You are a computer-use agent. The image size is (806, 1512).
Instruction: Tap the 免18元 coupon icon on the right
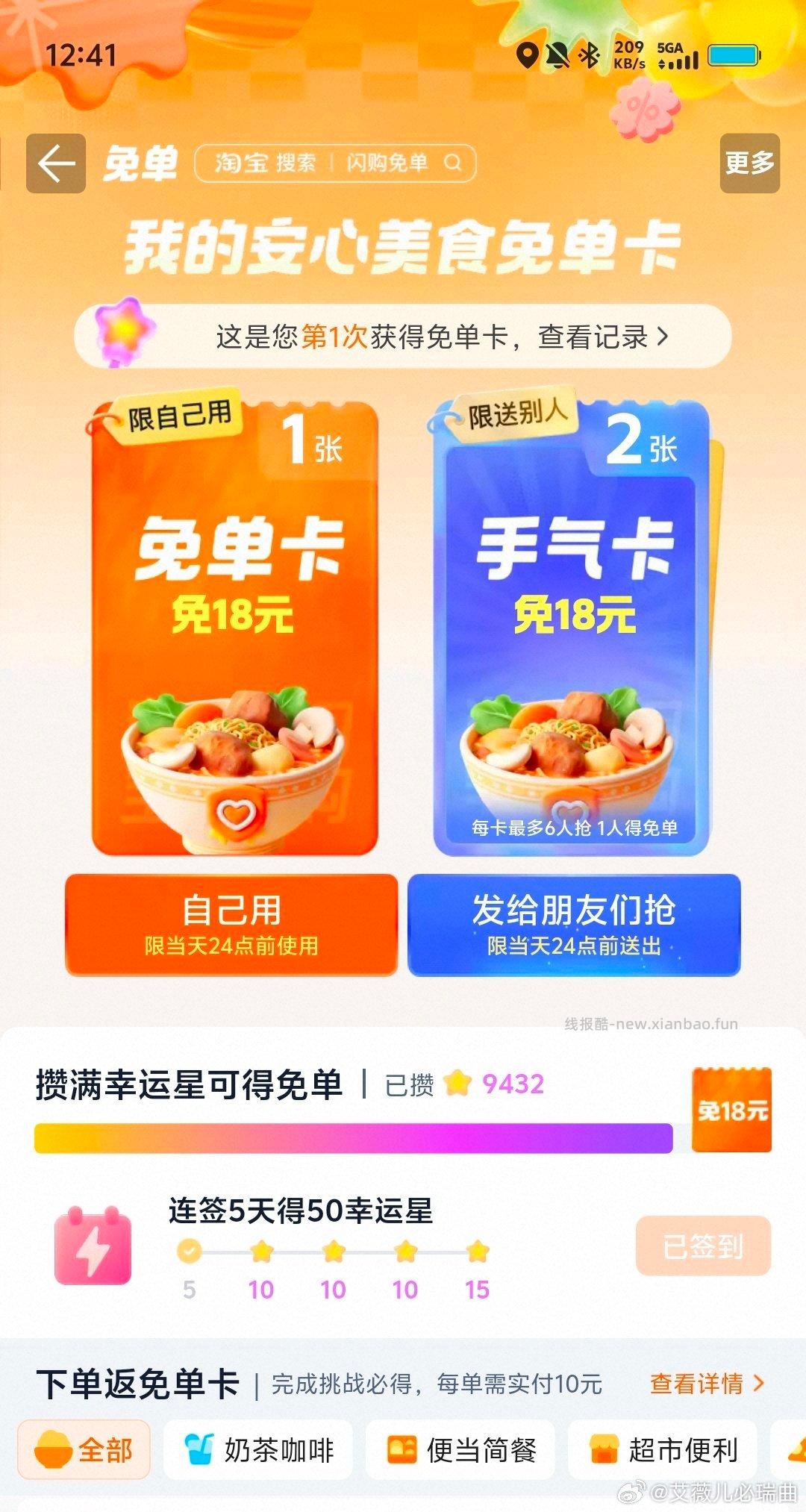(732, 1097)
